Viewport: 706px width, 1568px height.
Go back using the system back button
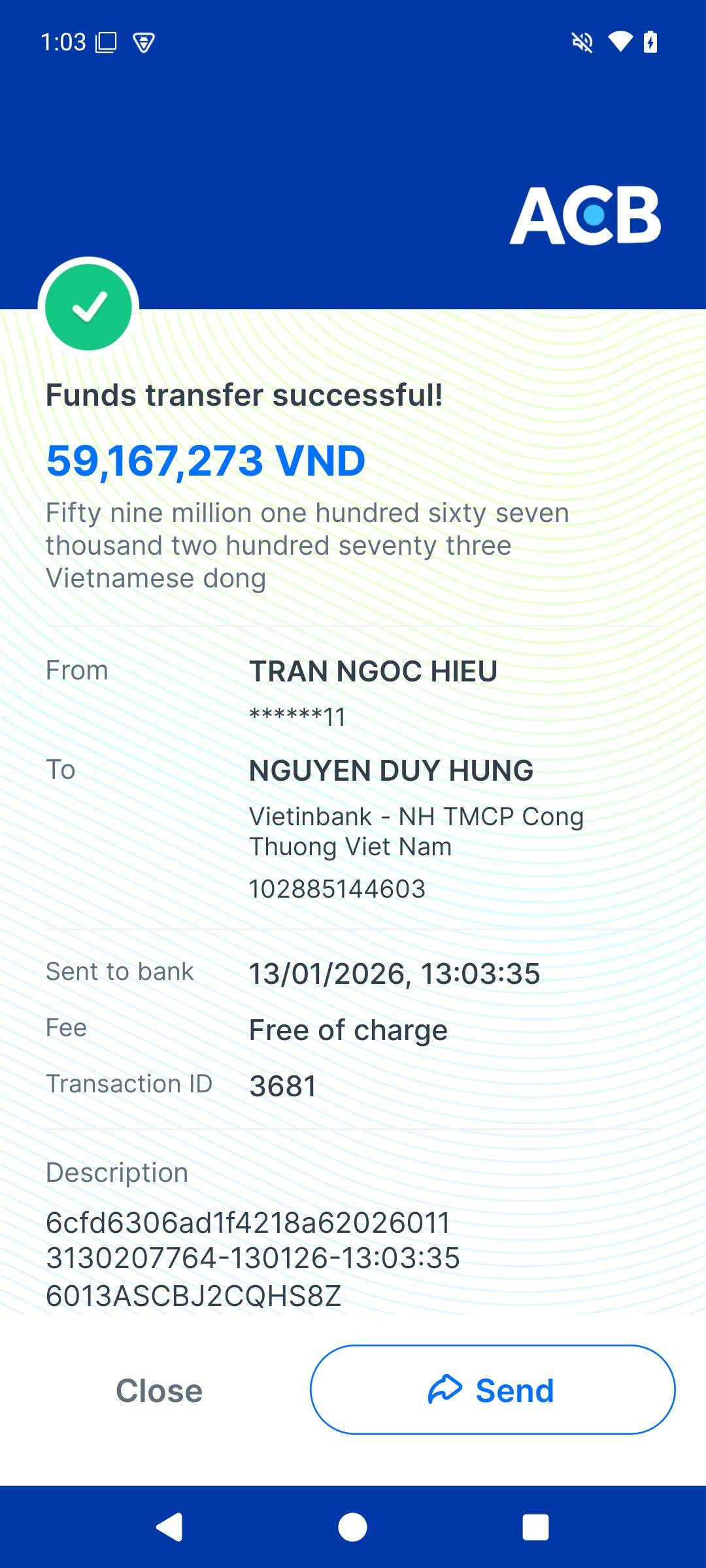169,1527
